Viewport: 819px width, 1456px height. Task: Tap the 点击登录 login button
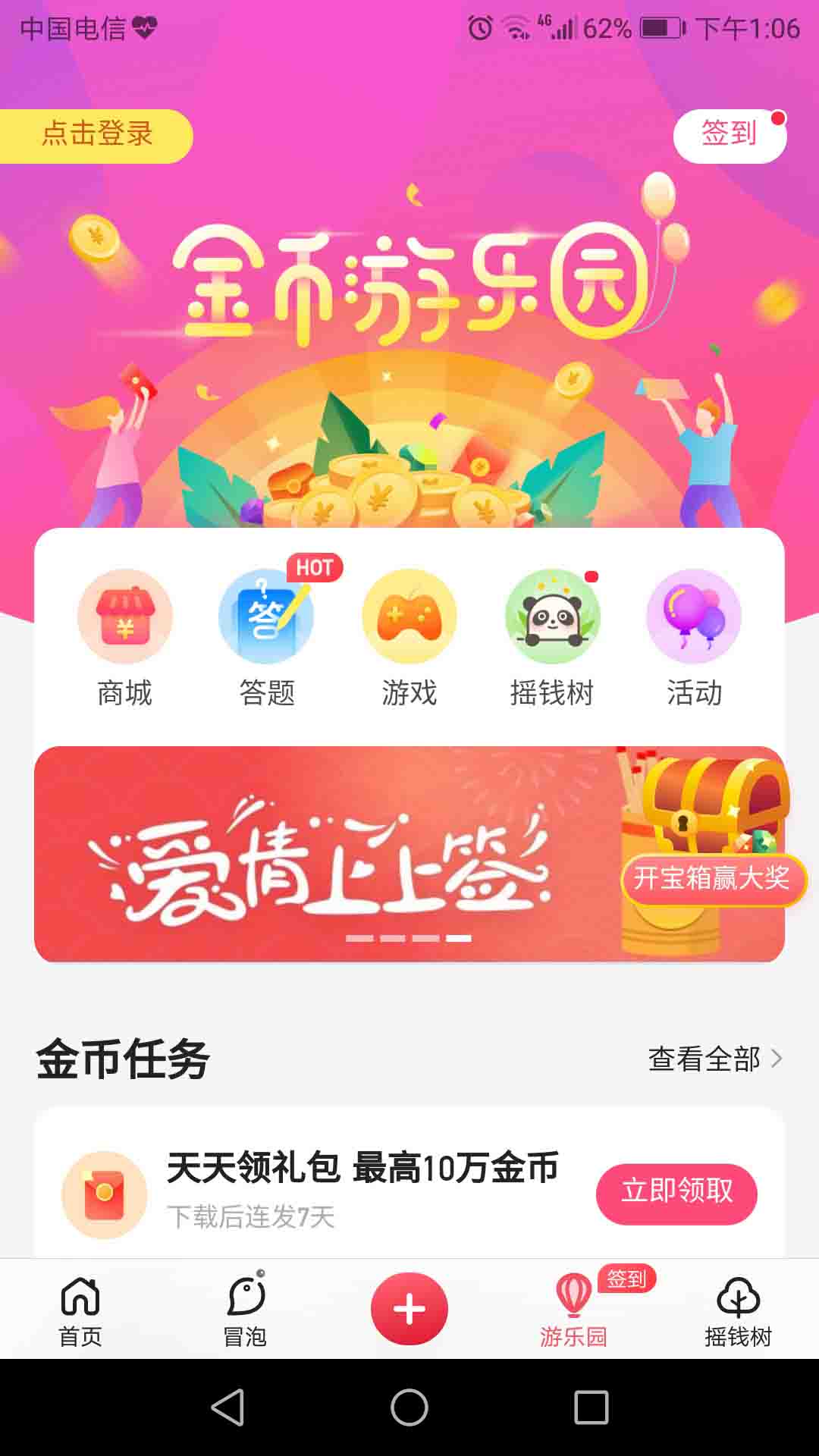pyautogui.click(x=96, y=136)
